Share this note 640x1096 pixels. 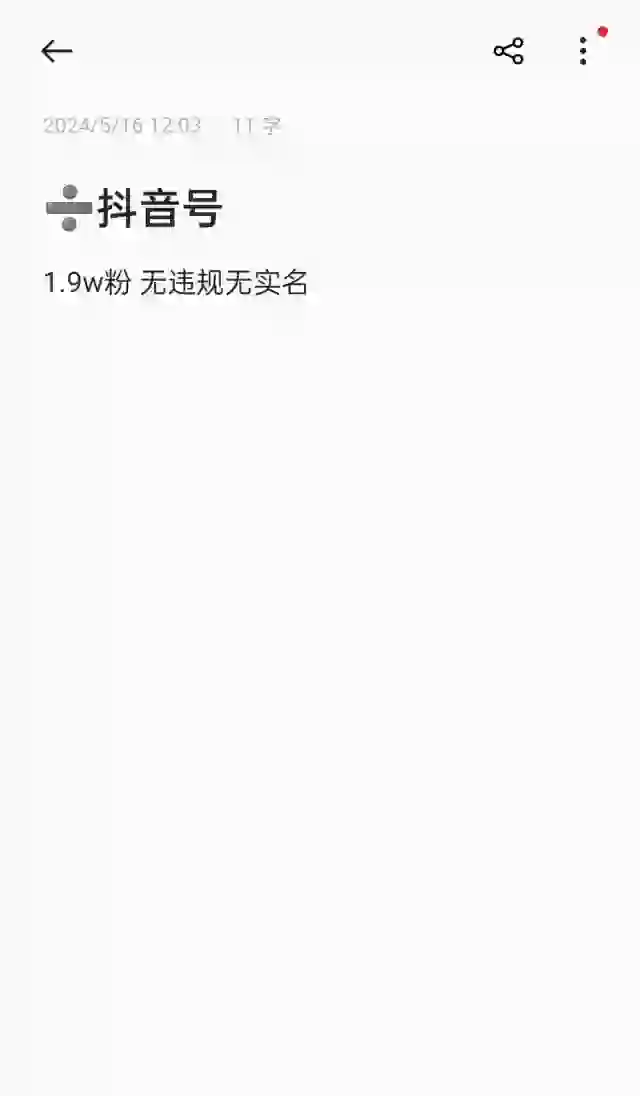[509, 51]
